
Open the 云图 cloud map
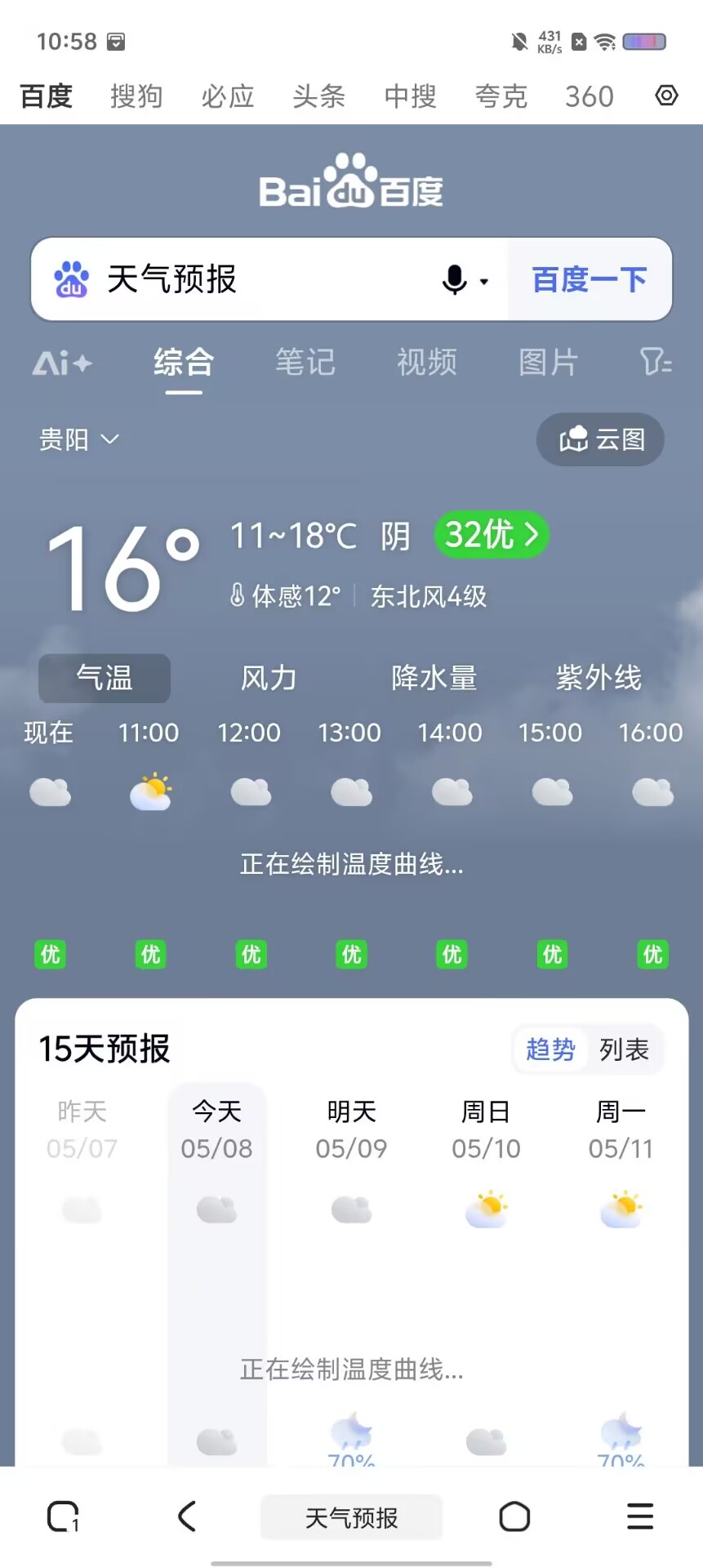click(600, 439)
